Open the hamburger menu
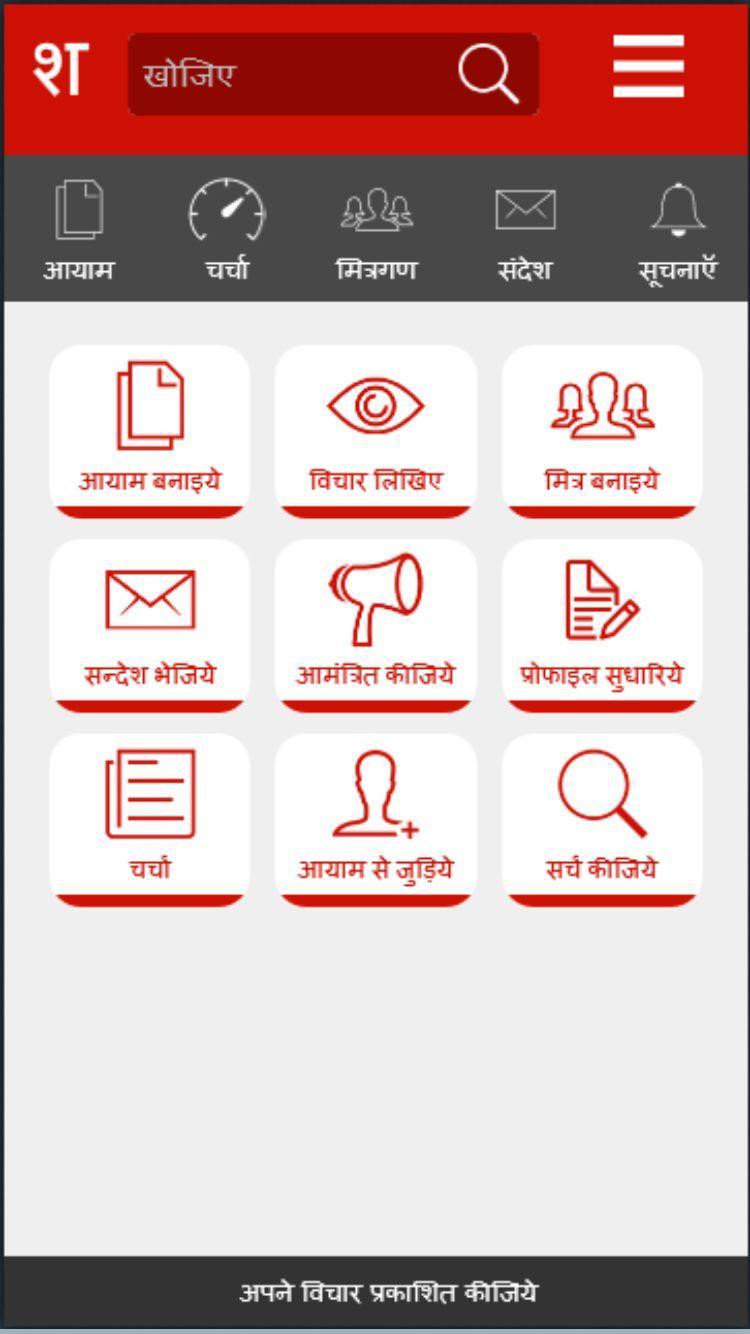Image resolution: width=750 pixels, height=1334 pixels. pyautogui.click(x=649, y=67)
